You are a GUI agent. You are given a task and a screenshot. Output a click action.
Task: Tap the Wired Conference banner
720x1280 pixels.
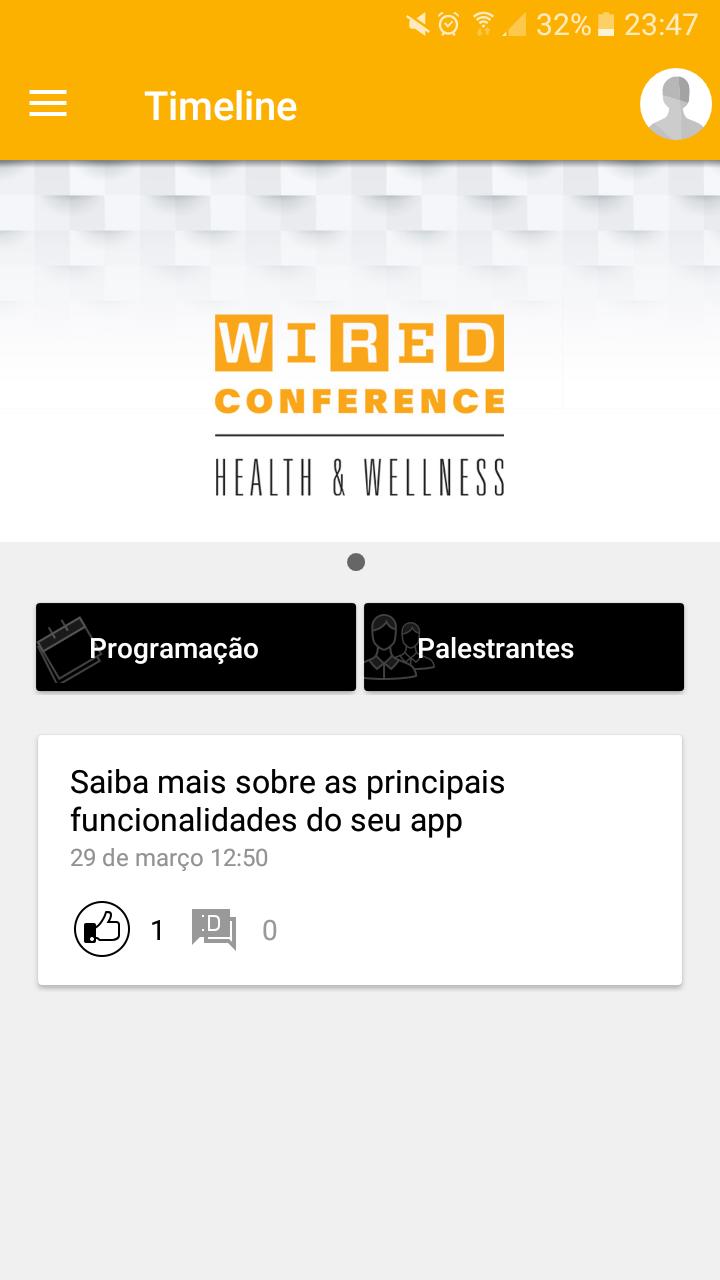pyautogui.click(x=360, y=404)
